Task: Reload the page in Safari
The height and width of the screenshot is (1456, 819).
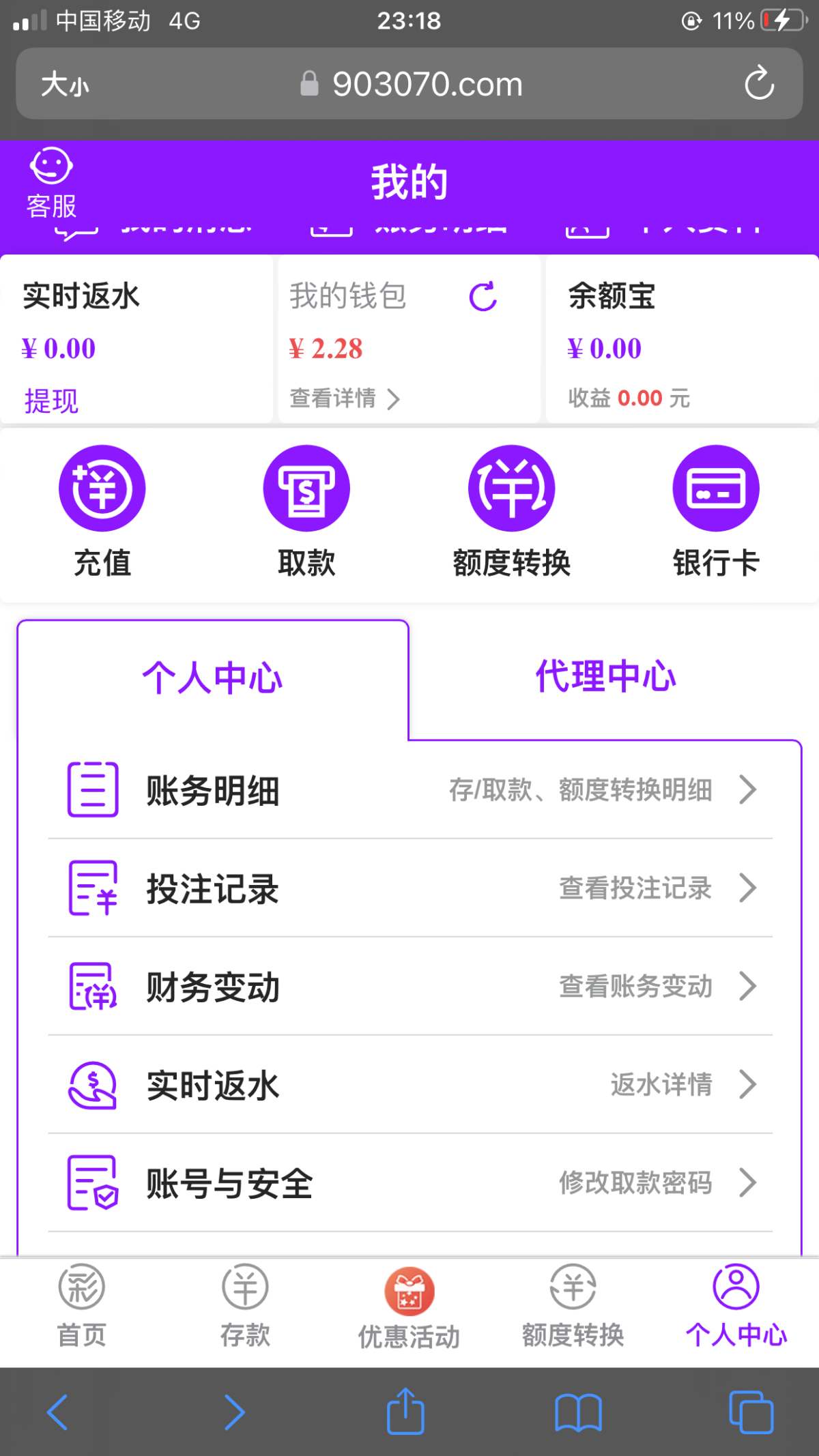Action: pos(759,83)
